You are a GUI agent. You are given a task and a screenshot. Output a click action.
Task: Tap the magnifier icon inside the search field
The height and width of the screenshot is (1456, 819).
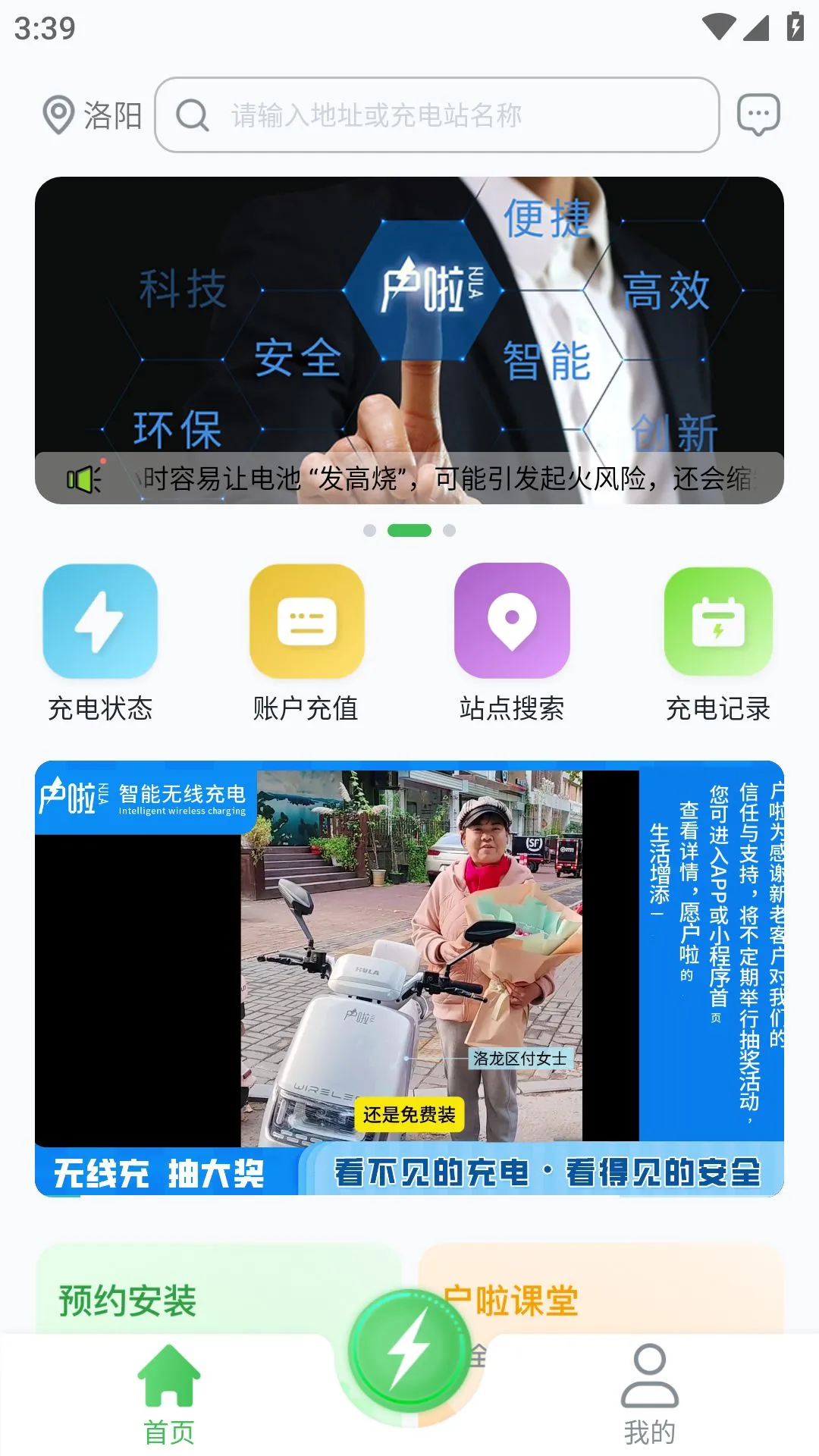[192, 115]
